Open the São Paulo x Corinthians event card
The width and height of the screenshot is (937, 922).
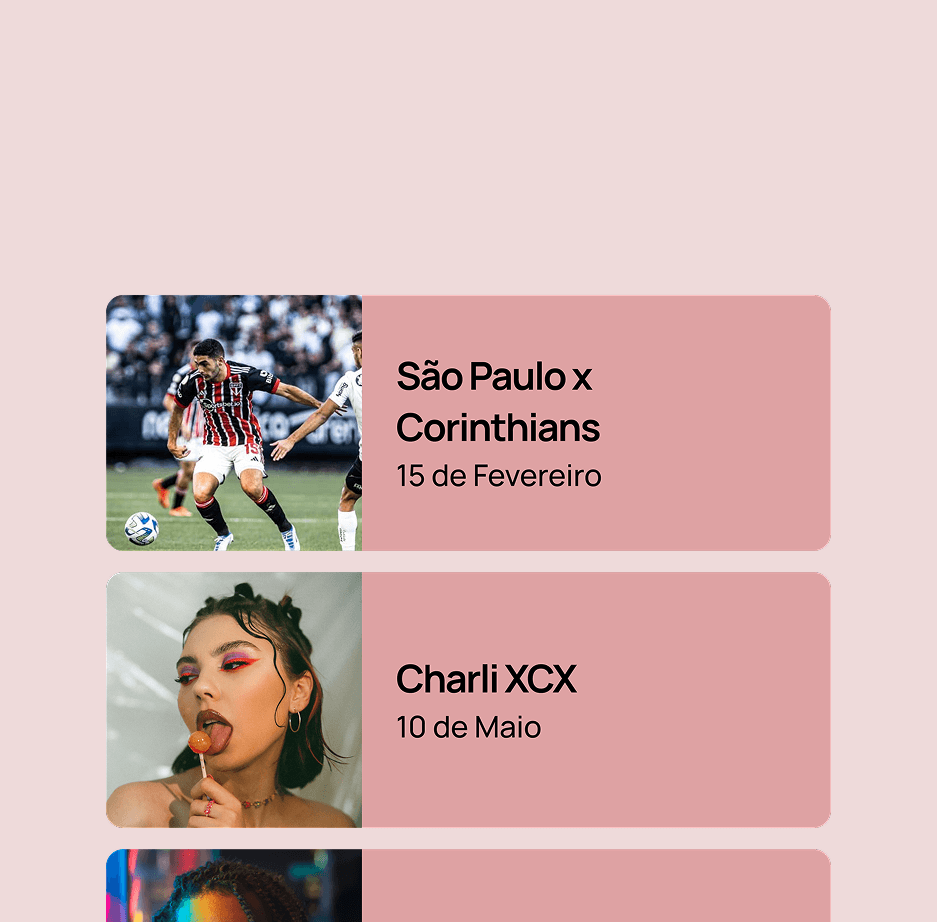click(x=468, y=422)
